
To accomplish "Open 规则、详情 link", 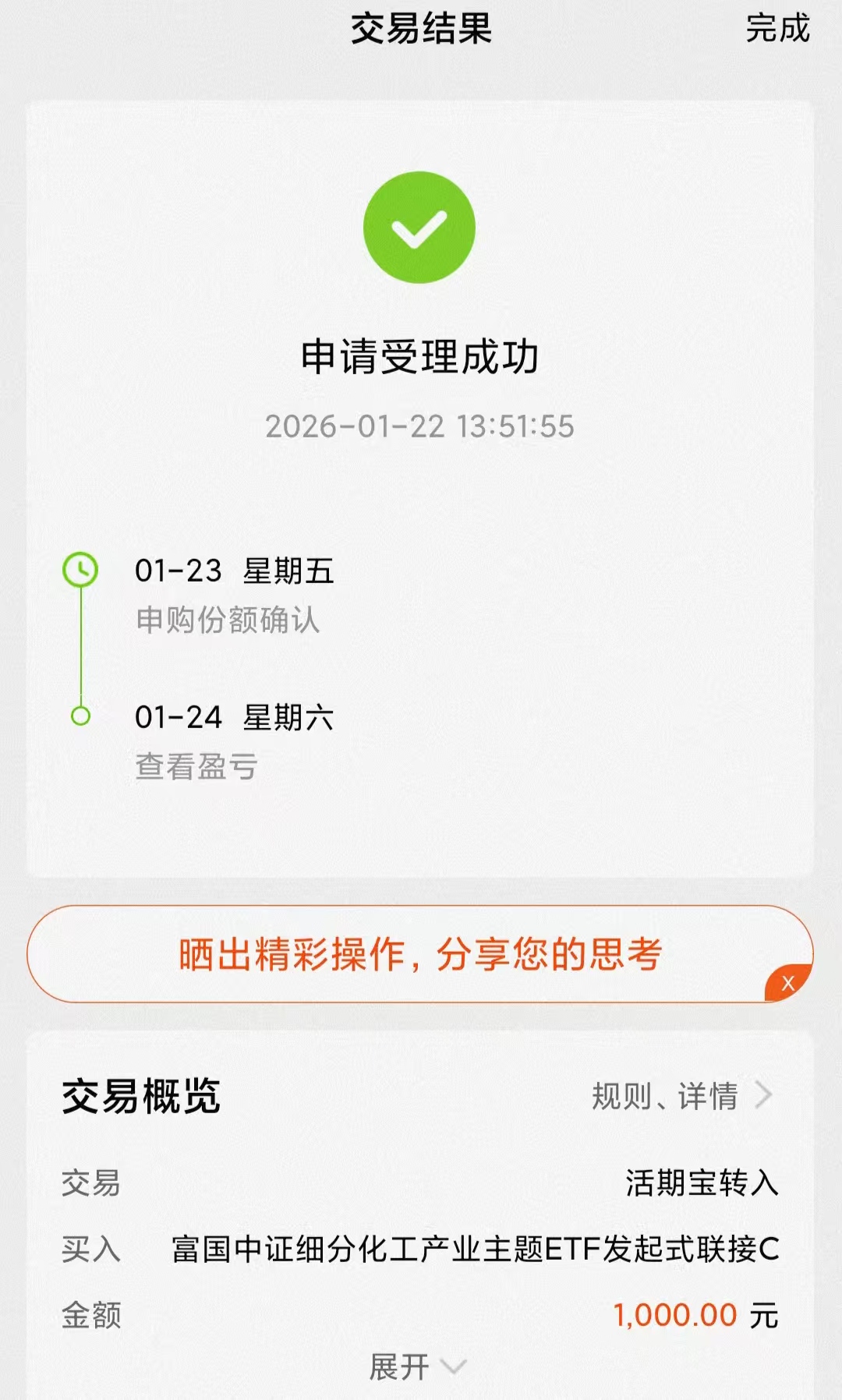I will [x=682, y=1096].
